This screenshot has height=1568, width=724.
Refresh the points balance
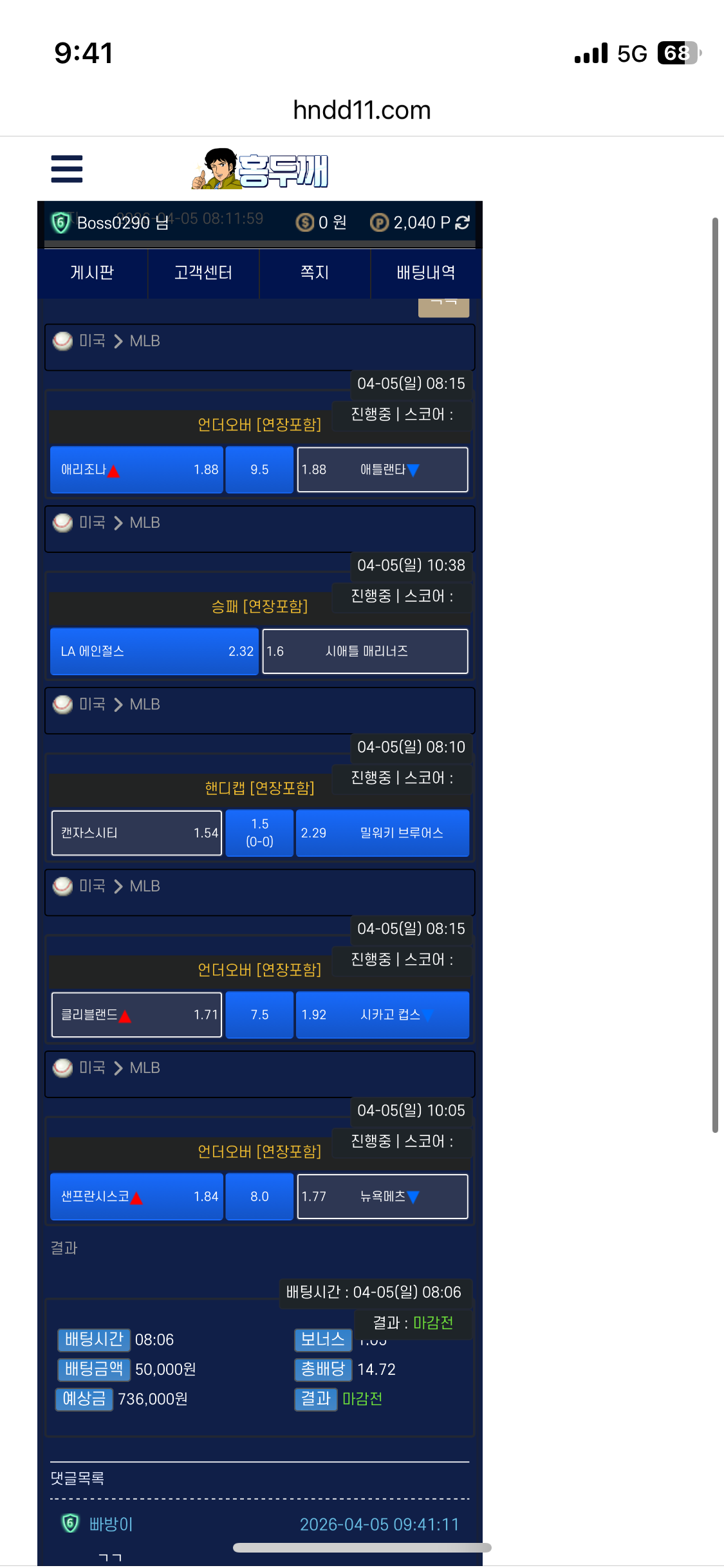[462, 223]
